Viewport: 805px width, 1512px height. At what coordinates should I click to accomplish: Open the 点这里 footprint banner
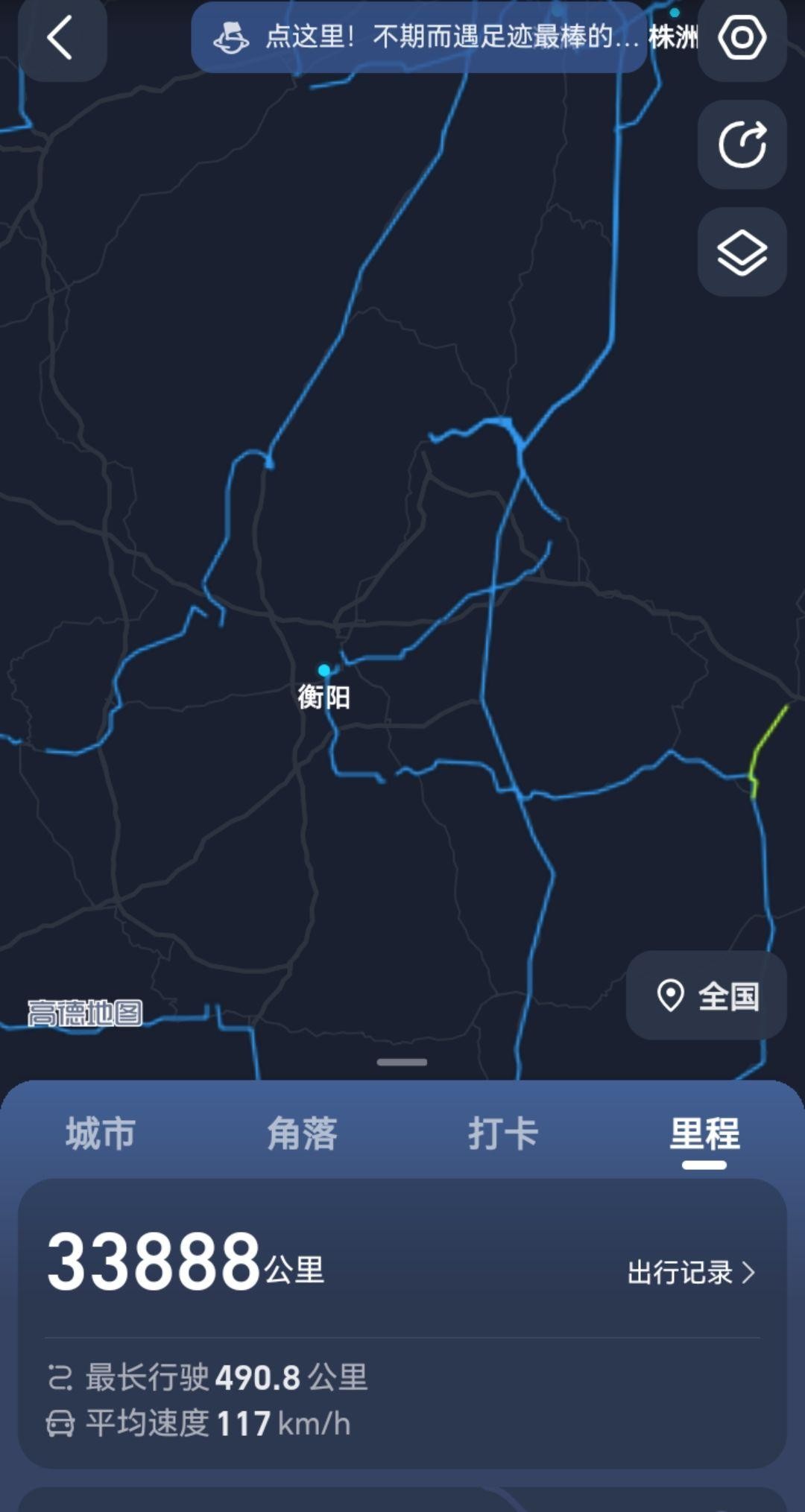(x=417, y=37)
